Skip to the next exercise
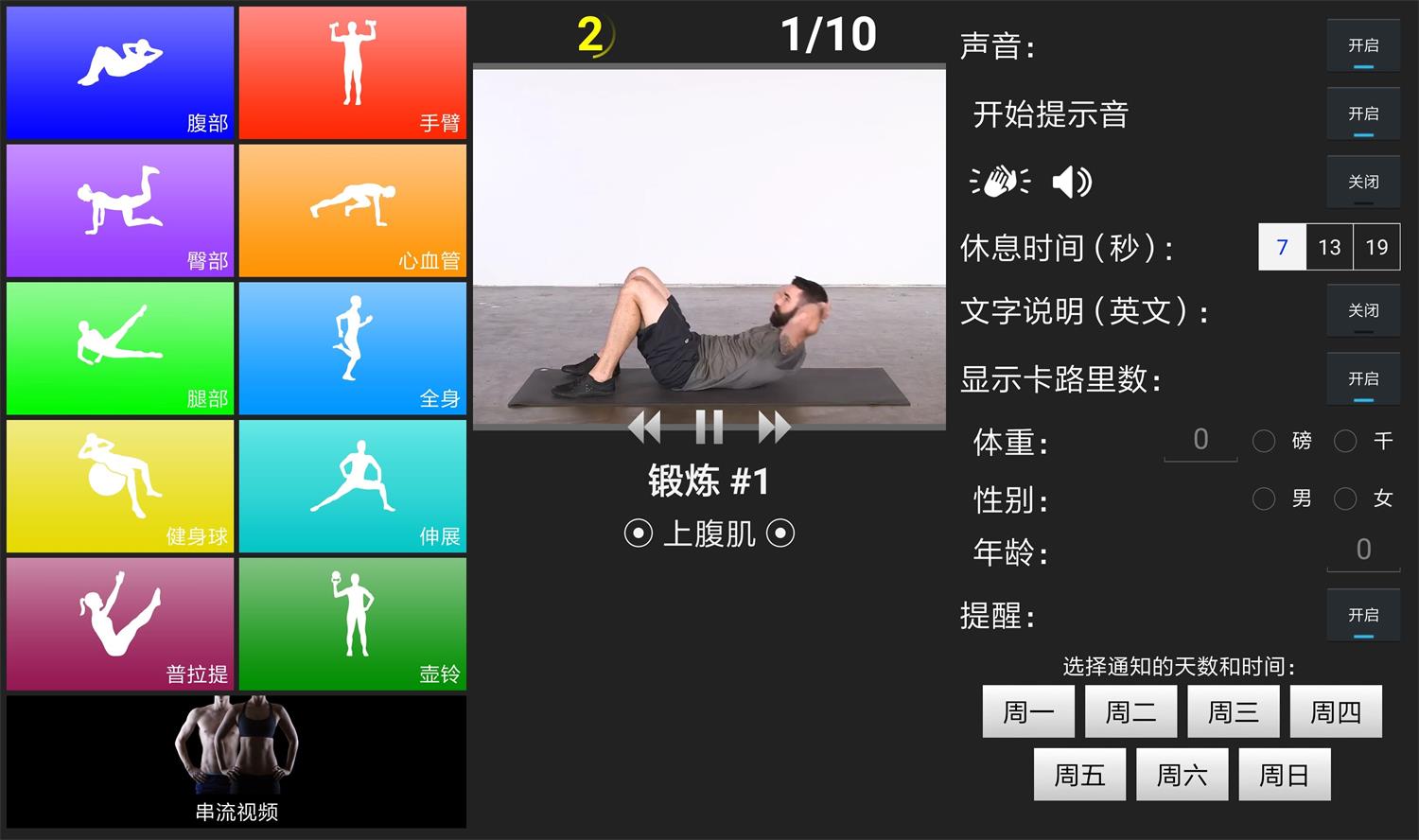Image resolution: width=1419 pixels, height=840 pixels. (774, 428)
